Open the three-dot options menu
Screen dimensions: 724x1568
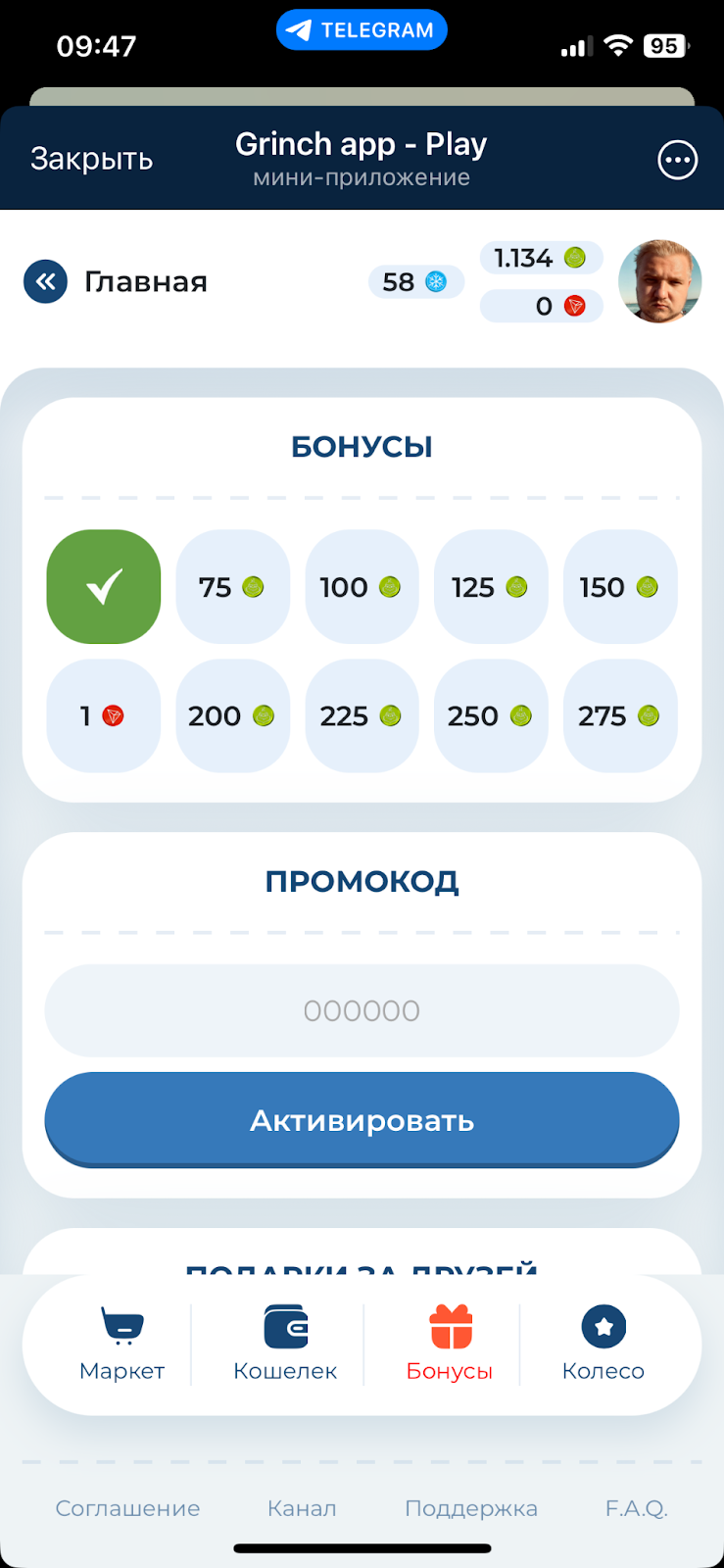click(677, 160)
